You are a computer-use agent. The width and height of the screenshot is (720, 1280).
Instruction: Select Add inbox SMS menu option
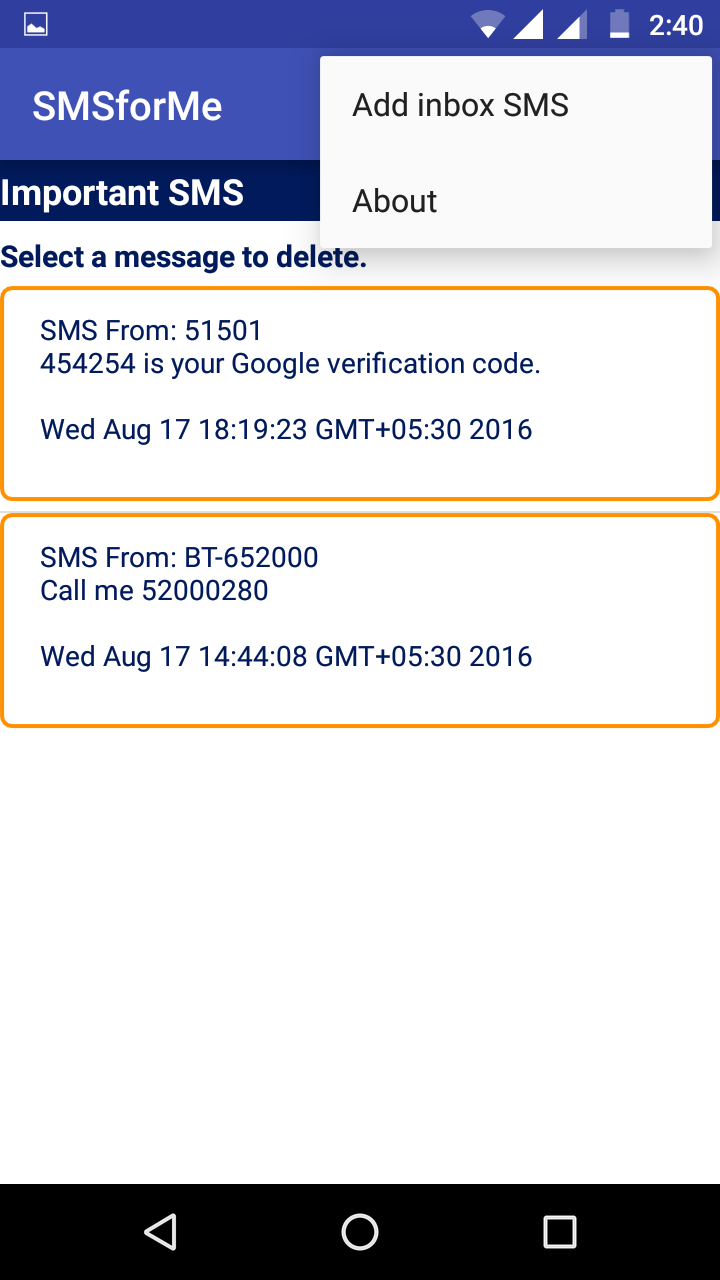click(x=460, y=105)
